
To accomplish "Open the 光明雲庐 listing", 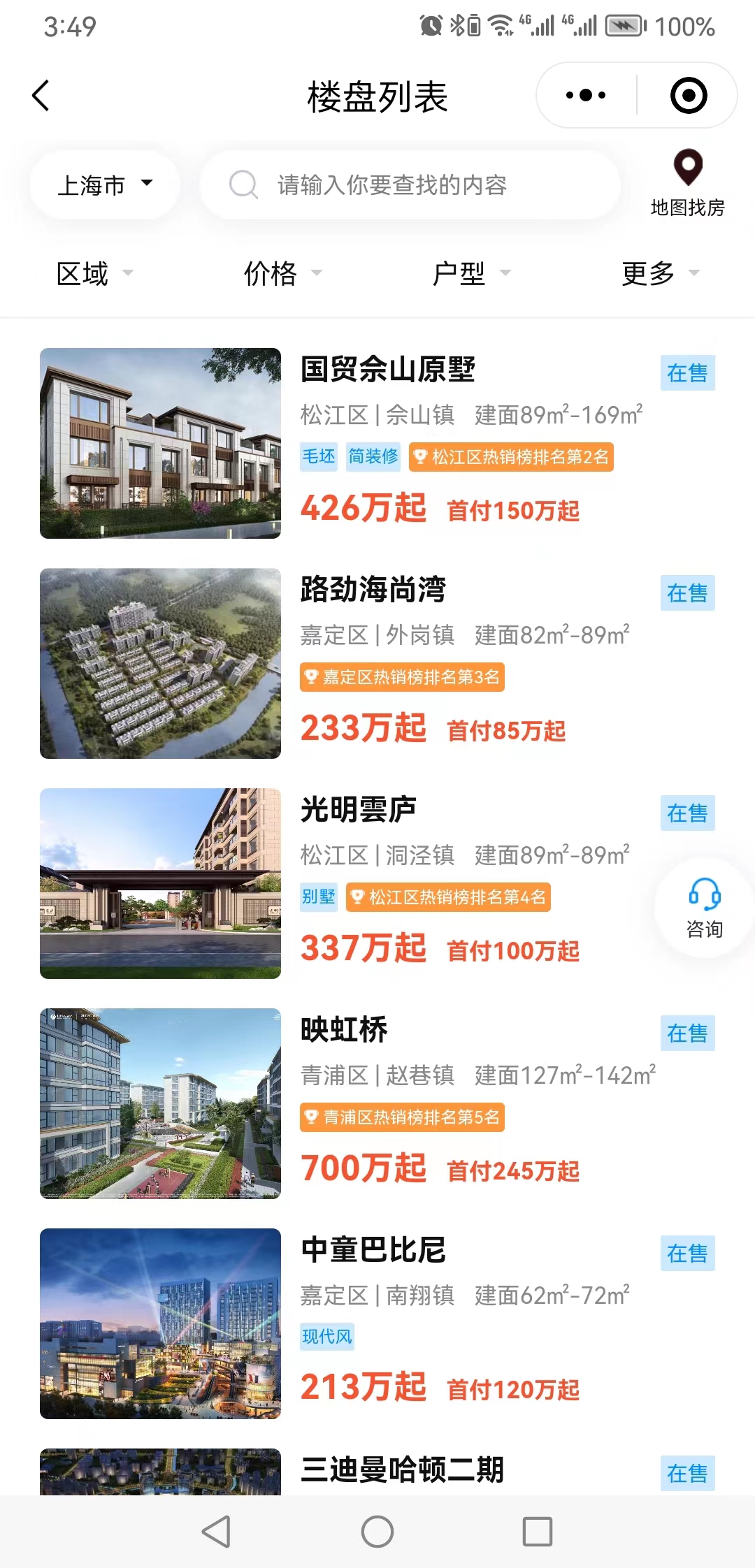I will point(358,810).
